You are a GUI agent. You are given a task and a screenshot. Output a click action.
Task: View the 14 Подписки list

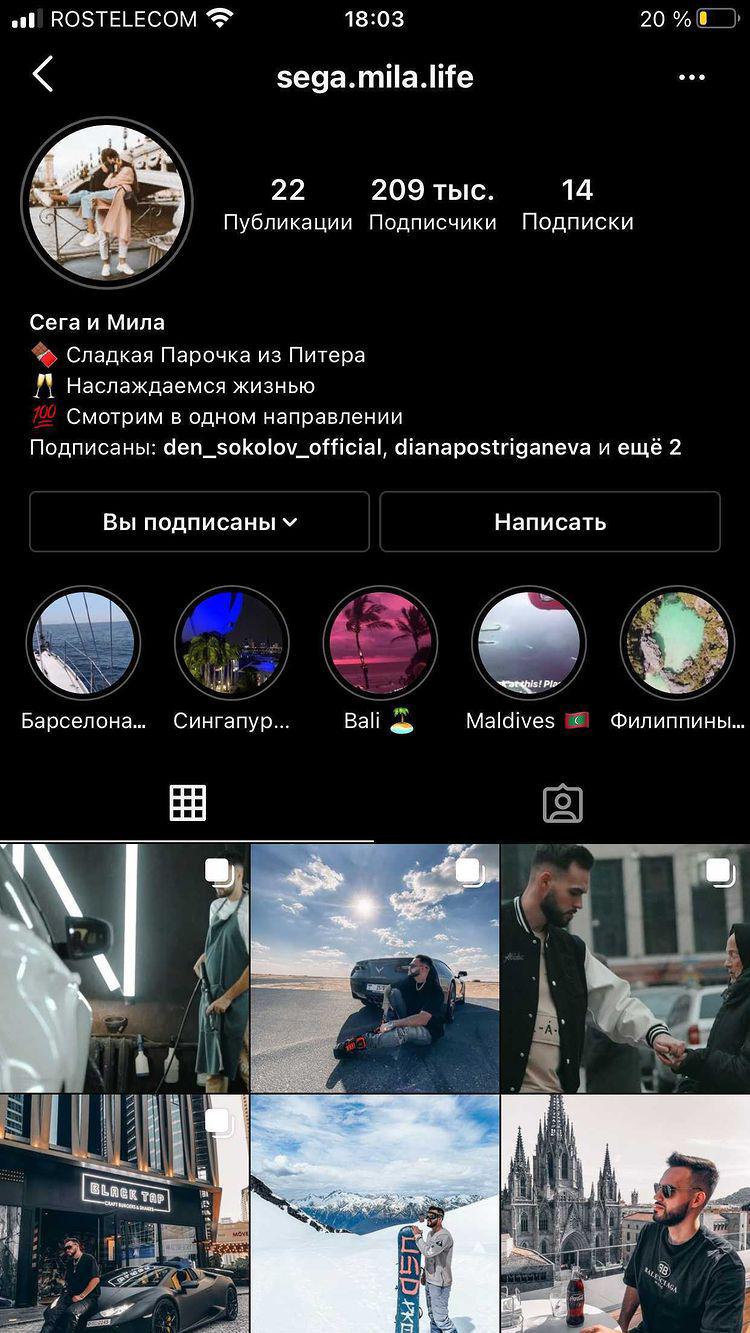pyautogui.click(x=577, y=204)
